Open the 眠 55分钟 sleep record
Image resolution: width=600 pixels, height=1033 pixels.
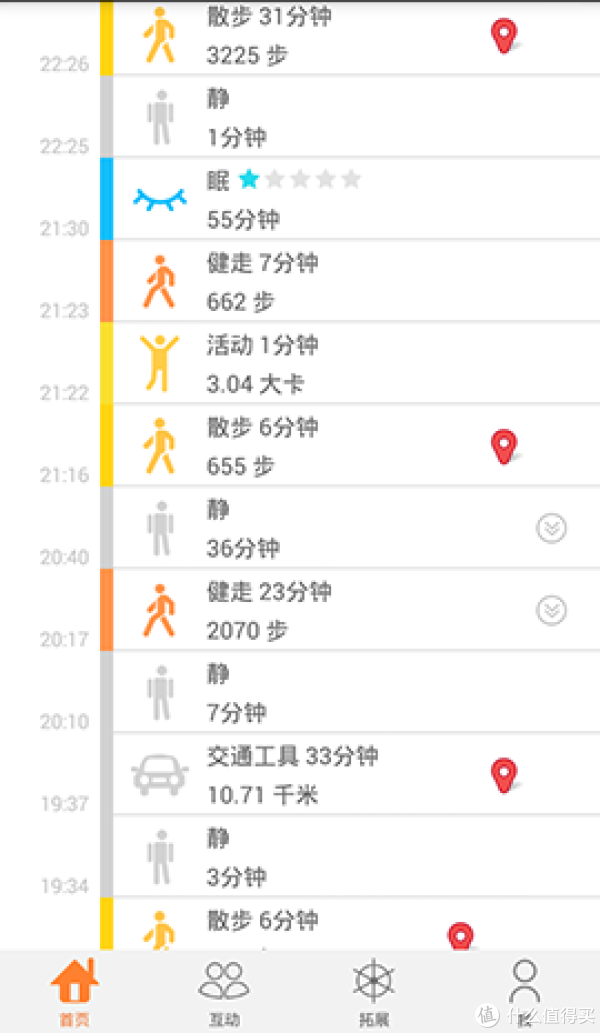pyautogui.click(x=356, y=199)
